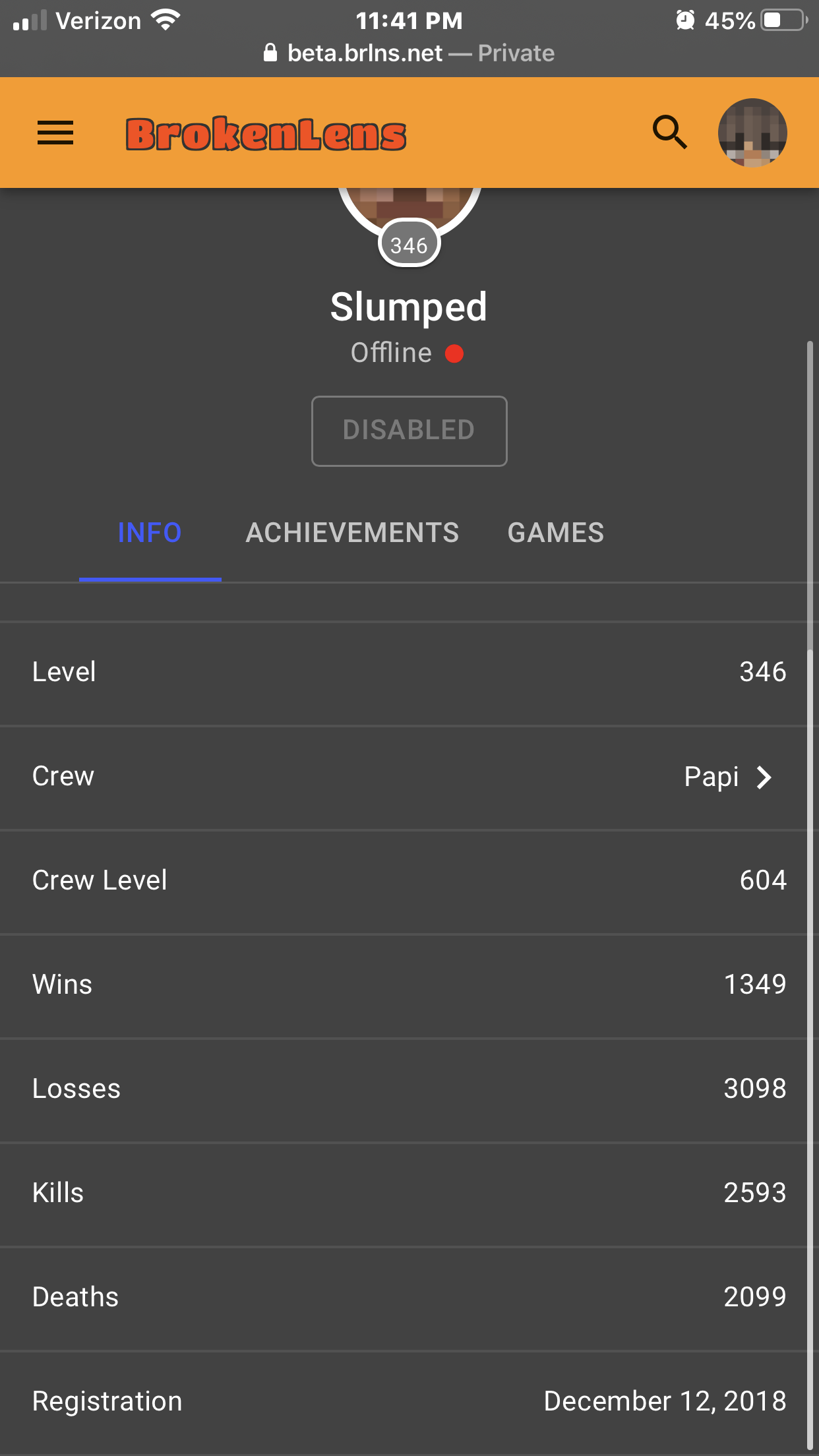Switch to the ACHIEVEMENTS tab
The width and height of the screenshot is (819, 1456).
(352, 533)
